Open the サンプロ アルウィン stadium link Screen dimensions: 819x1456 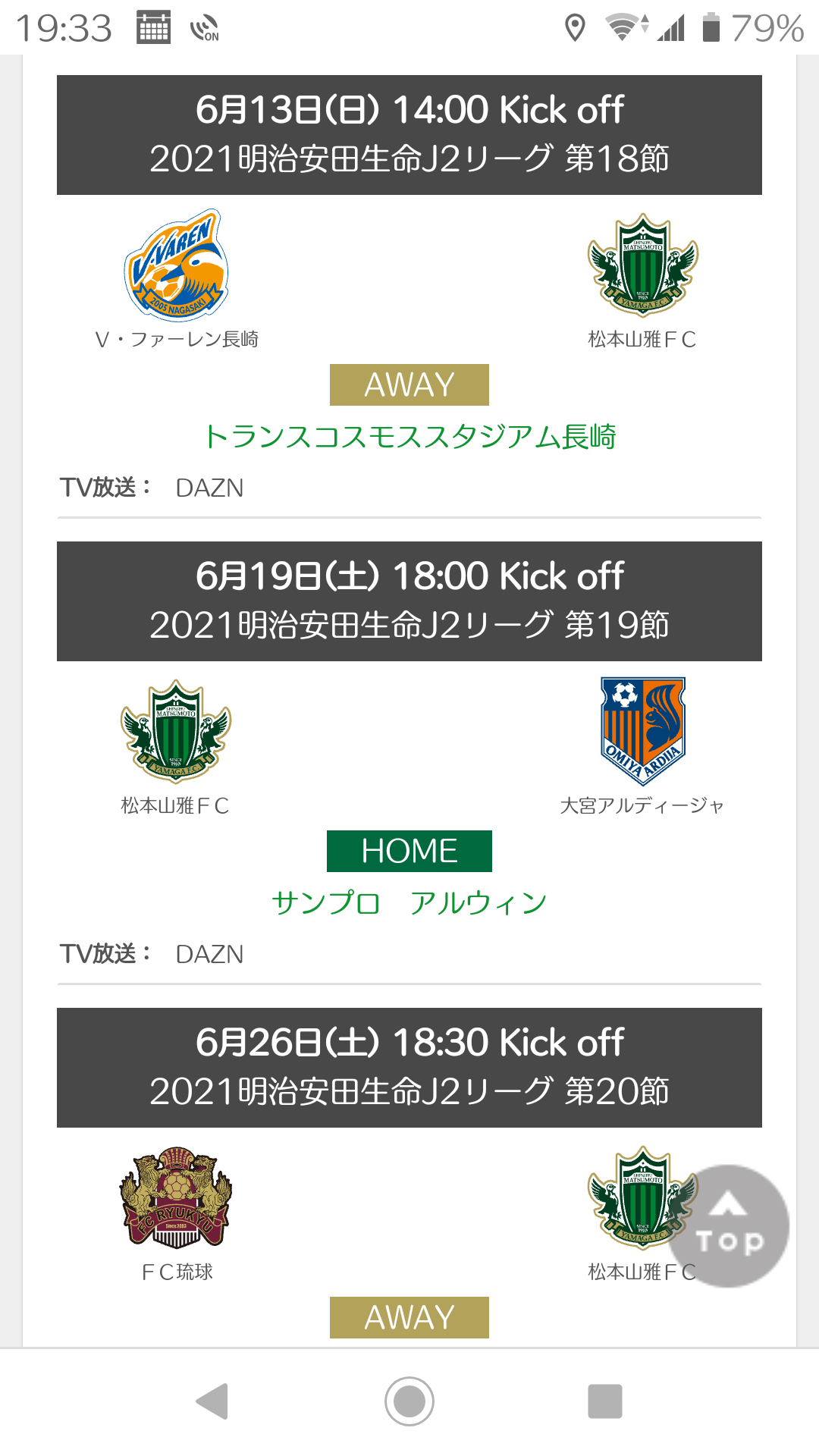(409, 903)
